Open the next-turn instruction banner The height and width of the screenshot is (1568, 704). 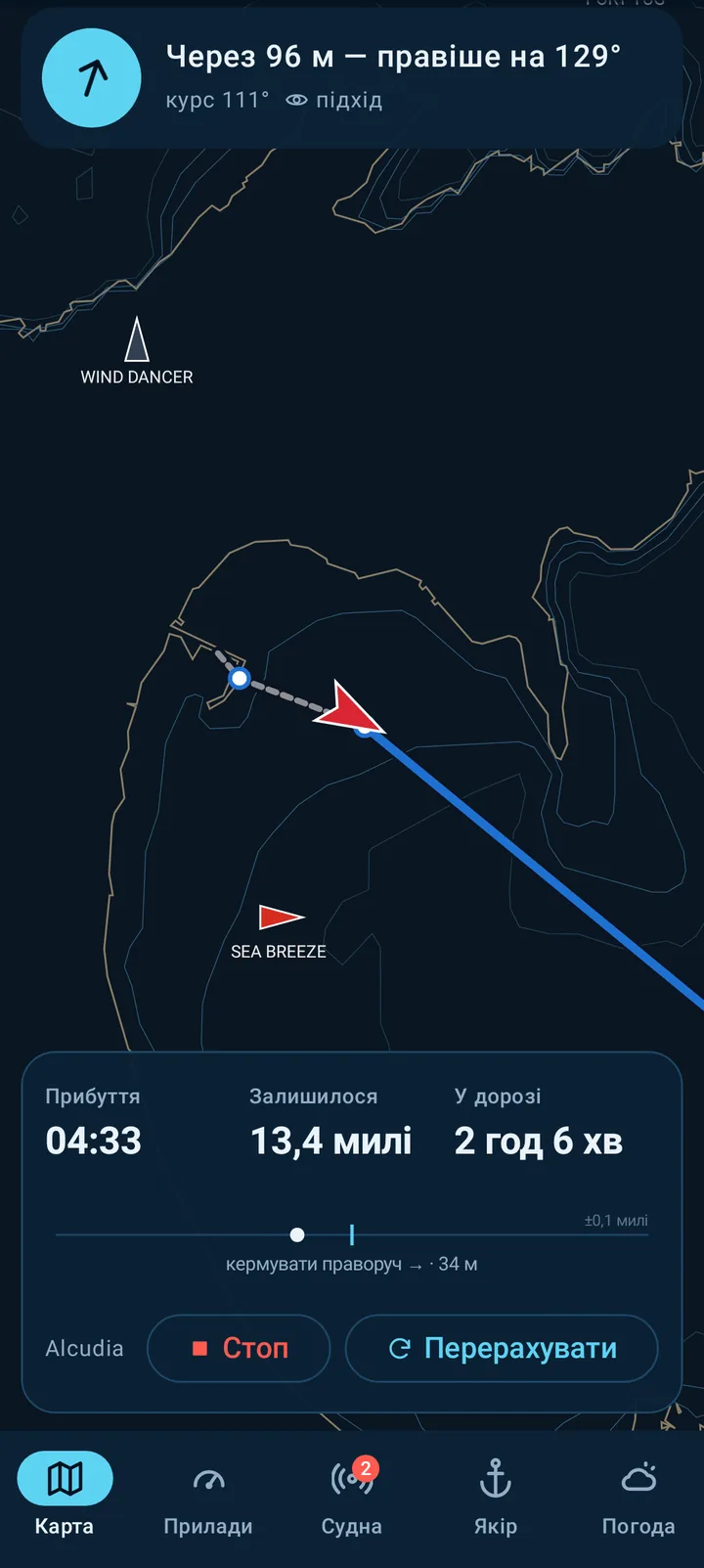(x=352, y=78)
